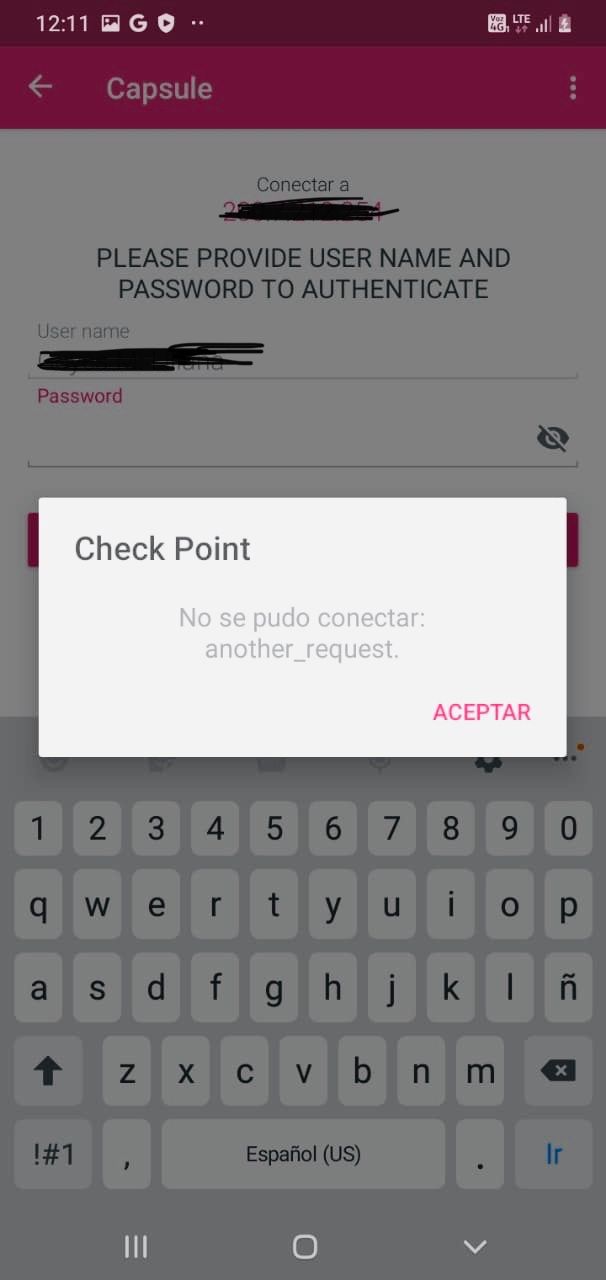Tap the Ir key on keyboard
The height and width of the screenshot is (1280, 606).
(x=553, y=1154)
